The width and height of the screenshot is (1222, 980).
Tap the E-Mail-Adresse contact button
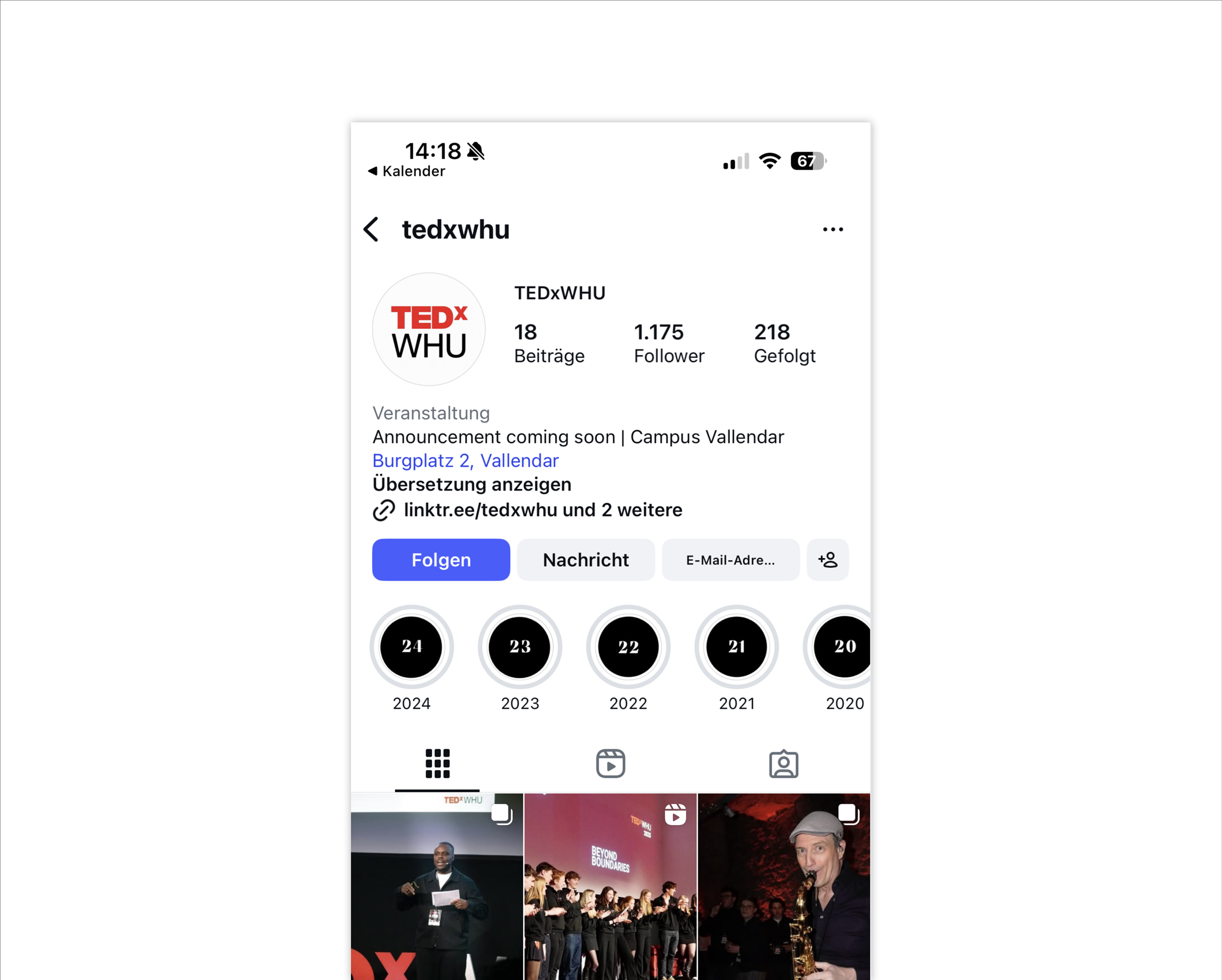pyautogui.click(x=730, y=560)
